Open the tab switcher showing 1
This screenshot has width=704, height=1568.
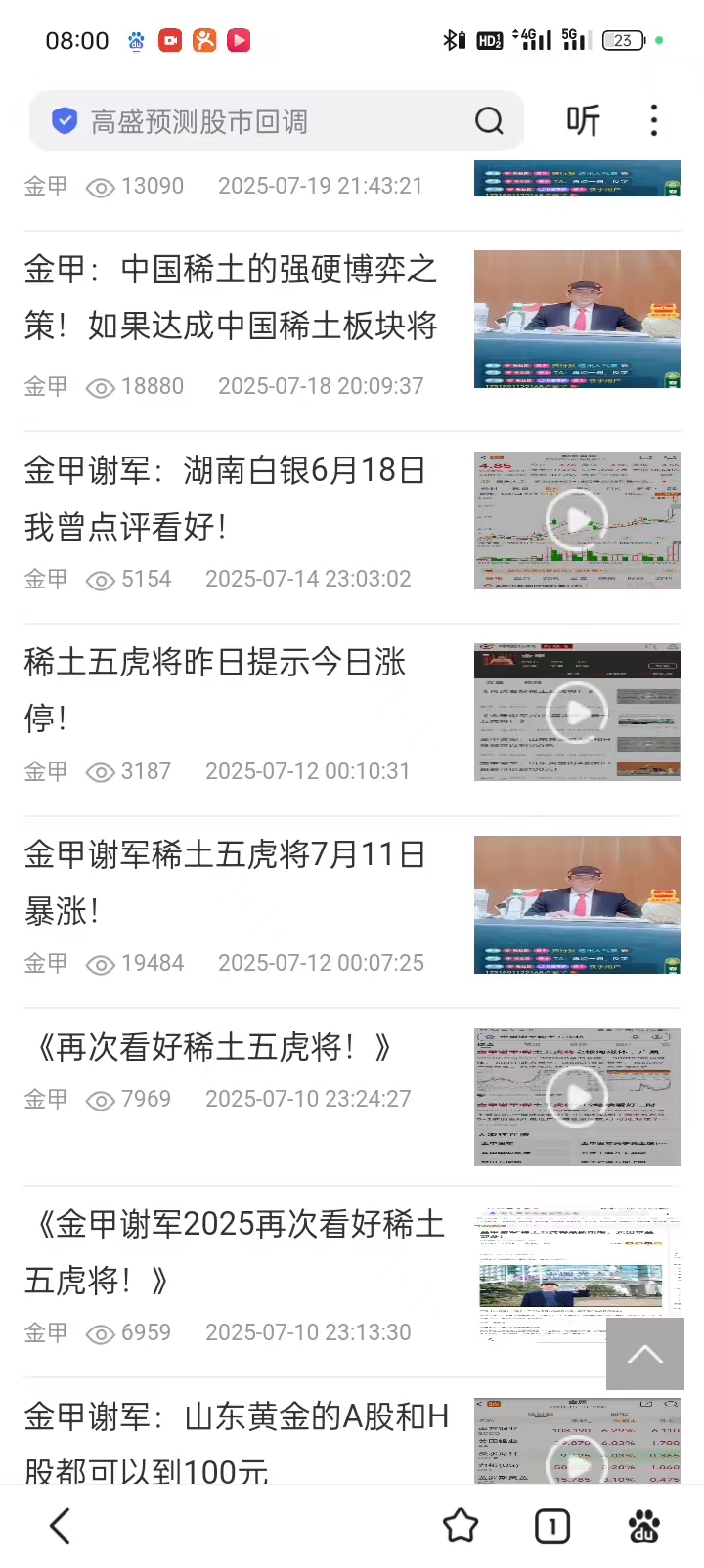tap(552, 1525)
